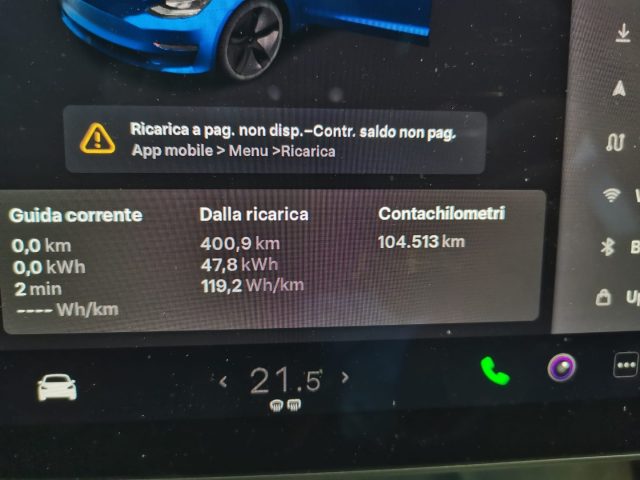Open the green phone app
Image resolution: width=640 pixels, height=480 pixels.
point(494,371)
